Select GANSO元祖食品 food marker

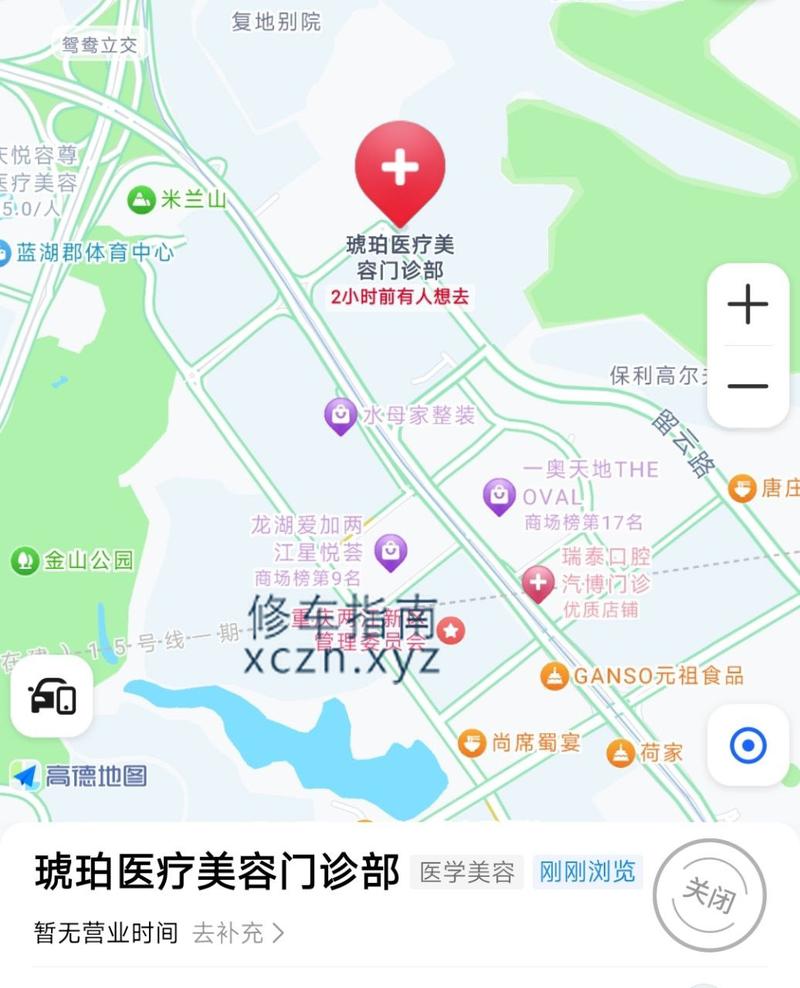click(554, 676)
